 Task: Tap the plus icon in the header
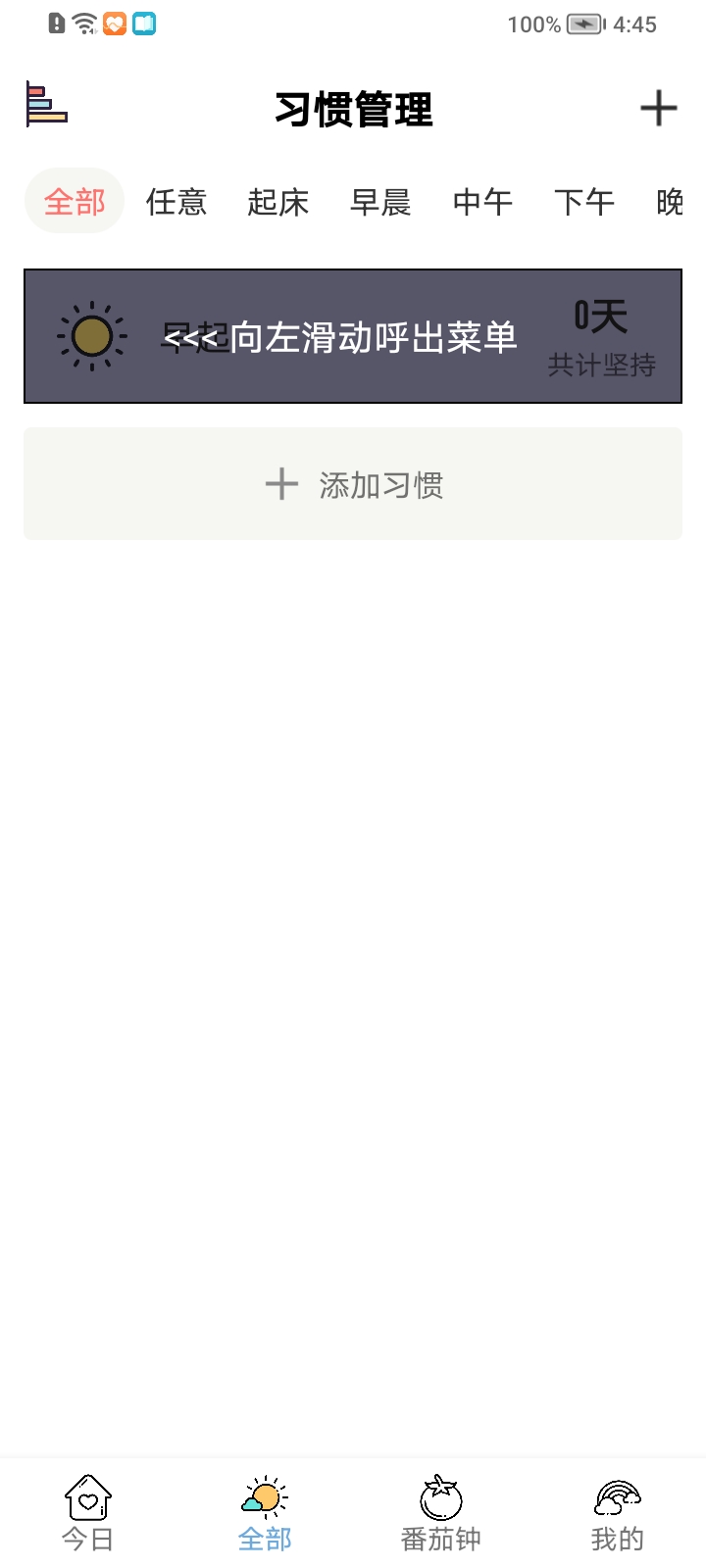pos(658,108)
